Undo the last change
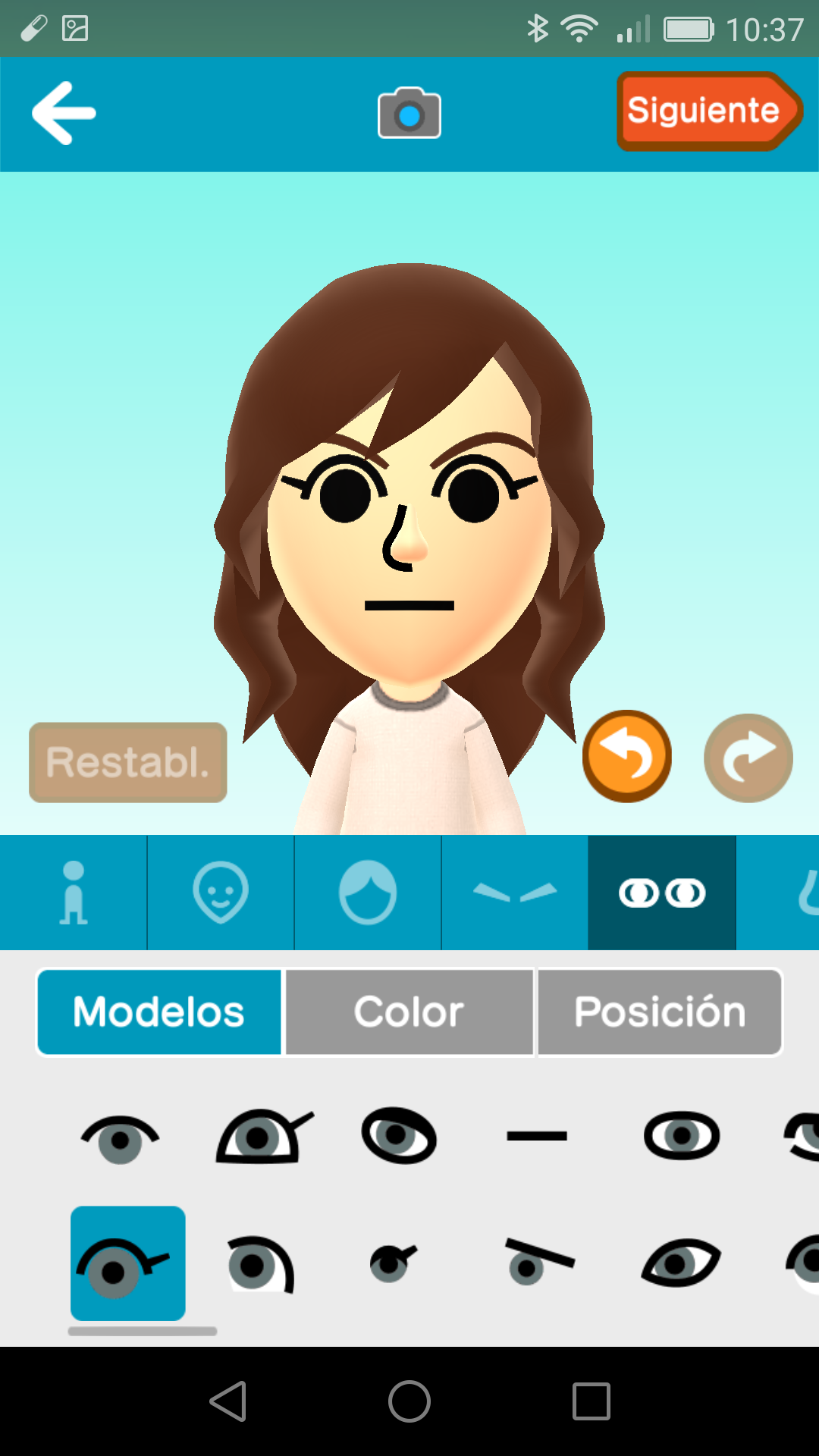Viewport: 819px width, 1456px height. pyautogui.click(x=627, y=756)
